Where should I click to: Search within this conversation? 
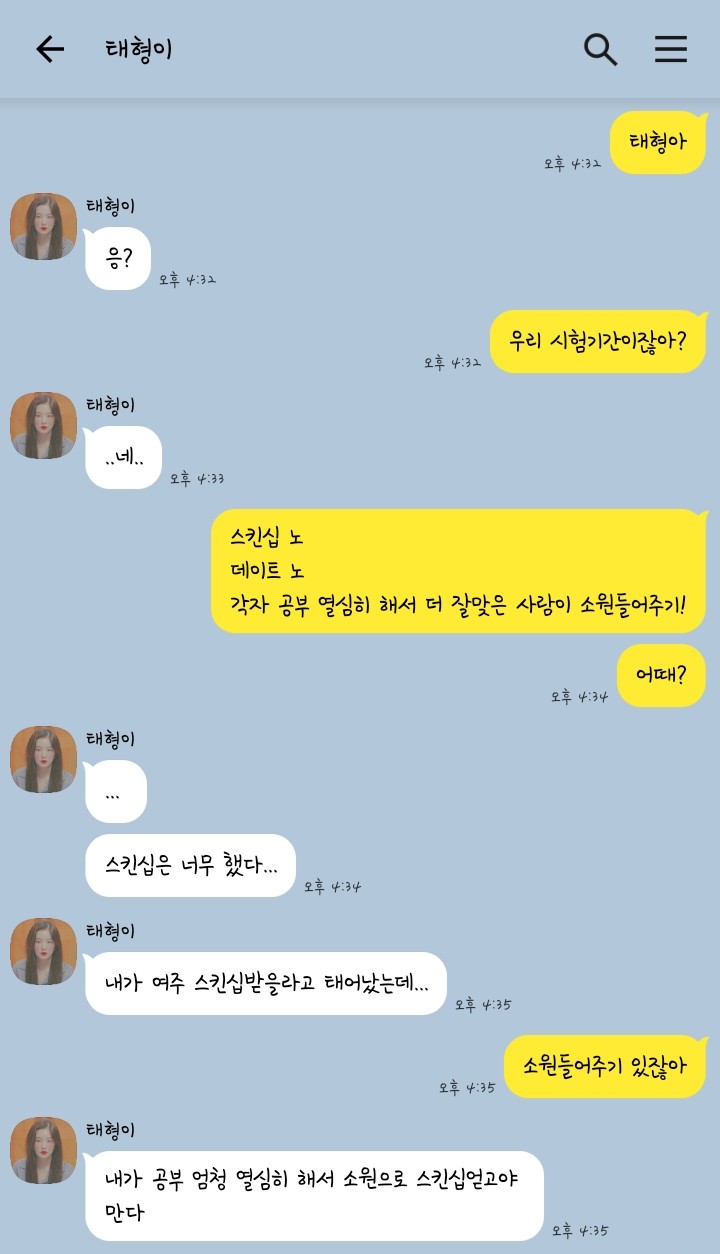(x=600, y=49)
